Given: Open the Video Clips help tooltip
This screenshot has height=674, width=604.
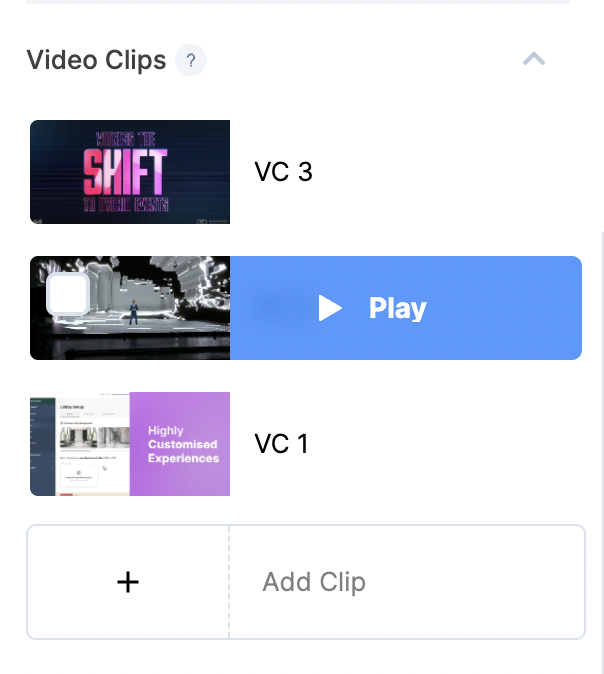Looking at the screenshot, I should coord(191,61).
